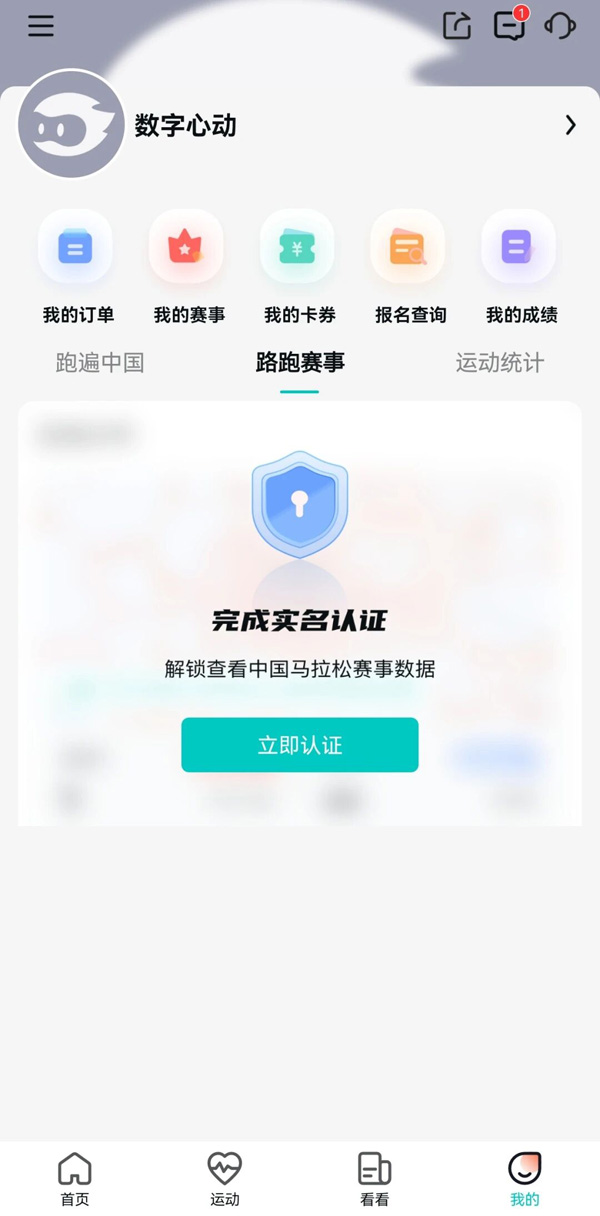Switch to the 运动 bottom tab

(x=225, y=1179)
